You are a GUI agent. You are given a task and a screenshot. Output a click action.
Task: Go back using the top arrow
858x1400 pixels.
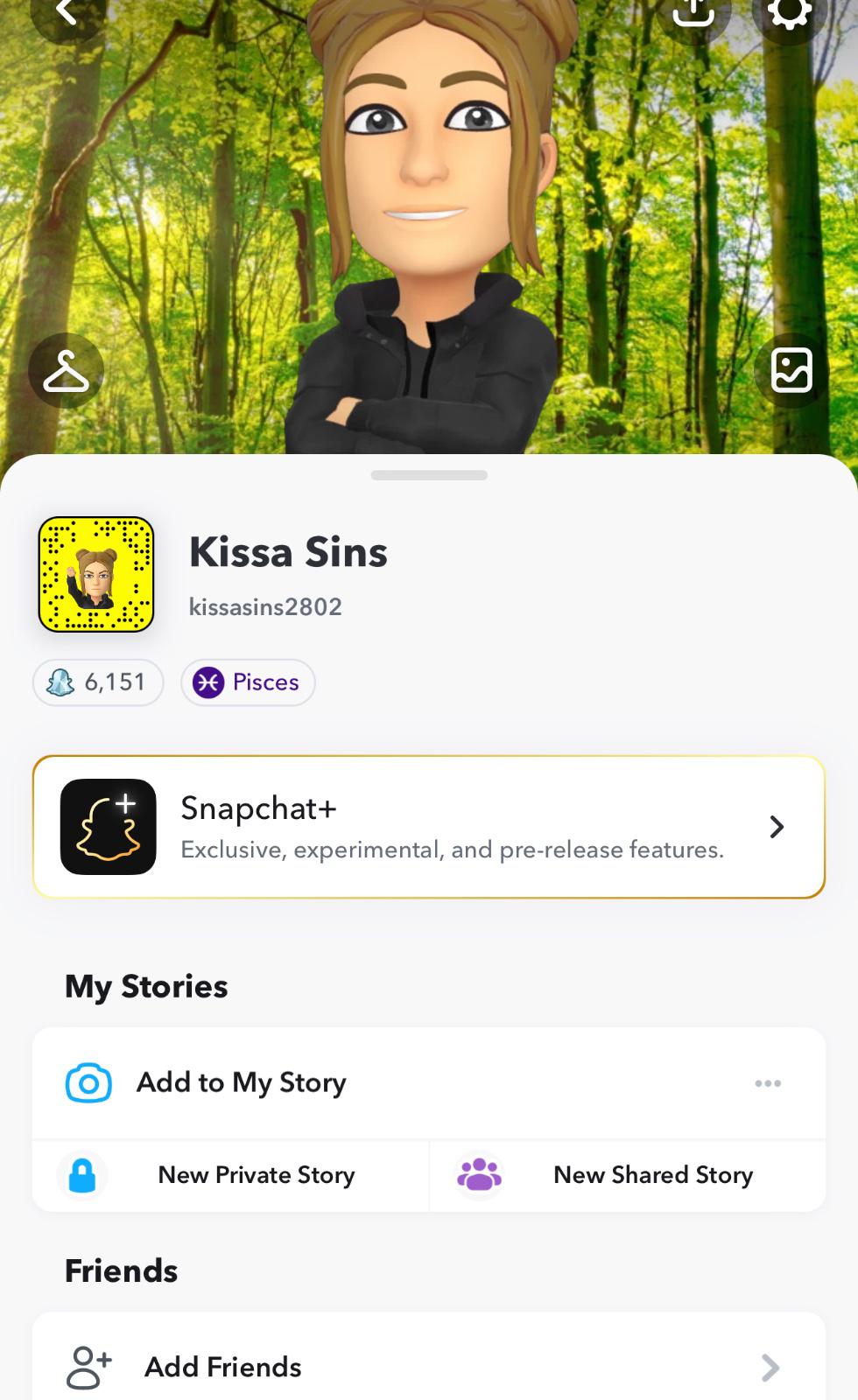click(x=67, y=12)
